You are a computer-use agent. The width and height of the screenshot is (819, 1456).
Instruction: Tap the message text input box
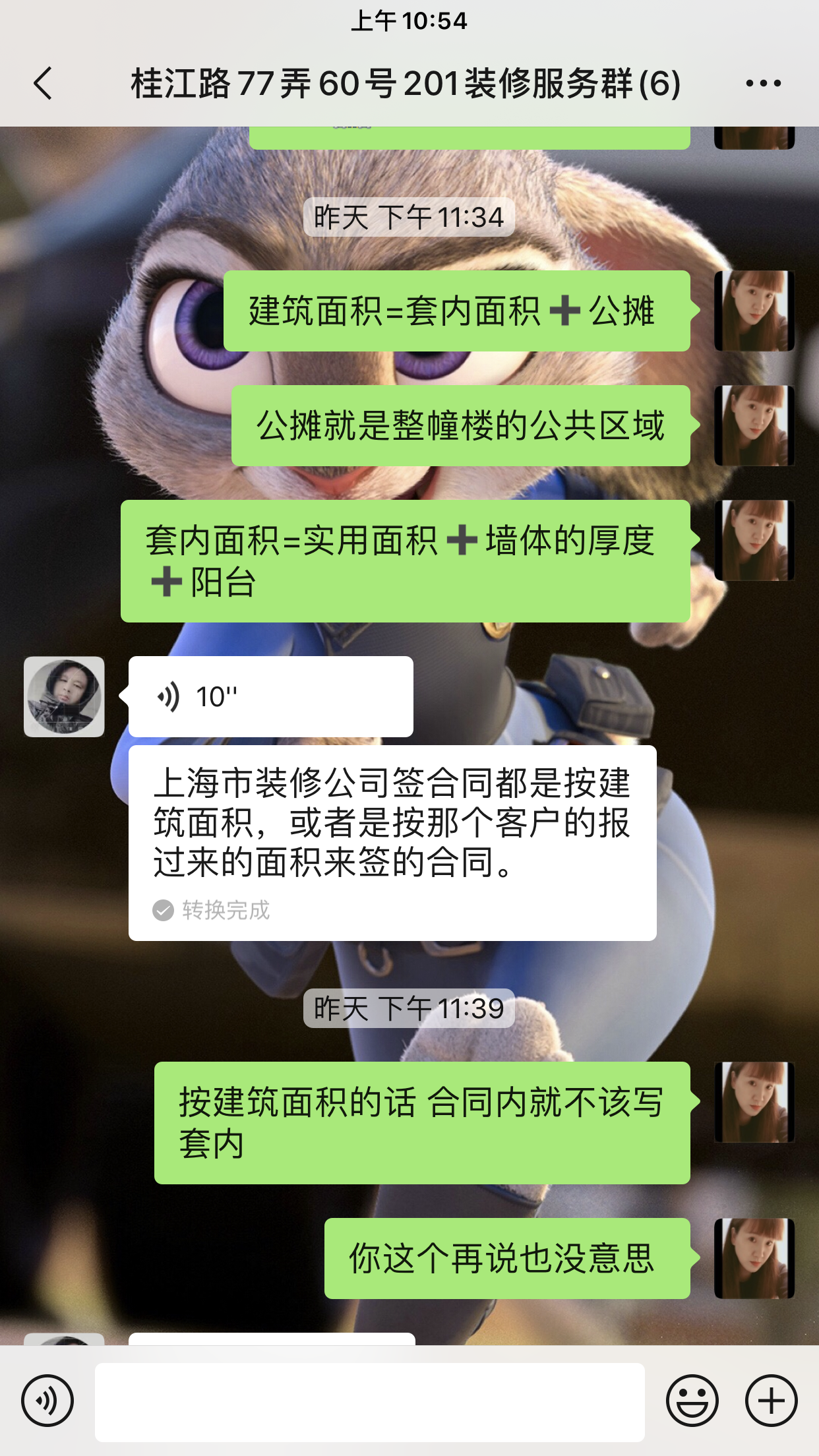point(369,1402)
